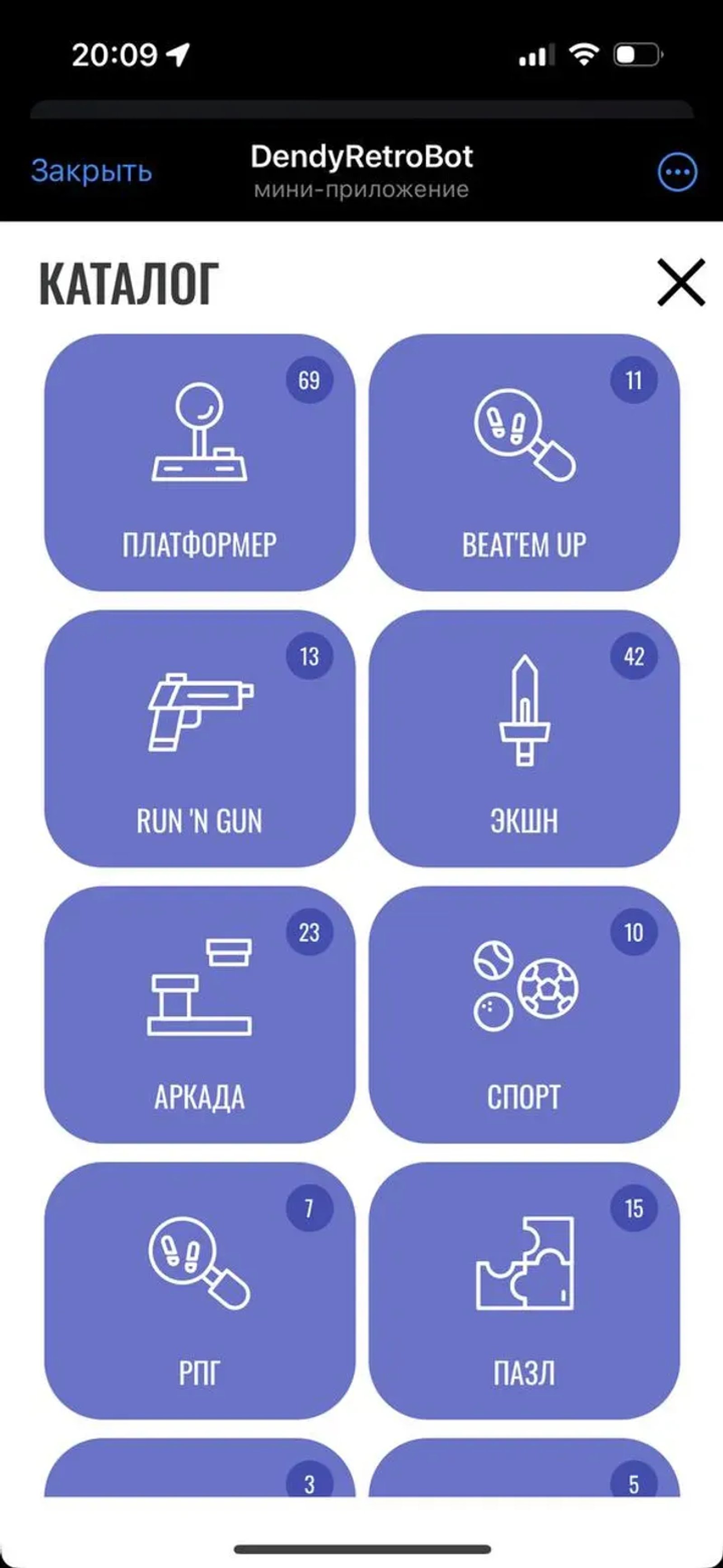Open the Аркада category
This screenshot has height=1568, width=723.
199,1014
